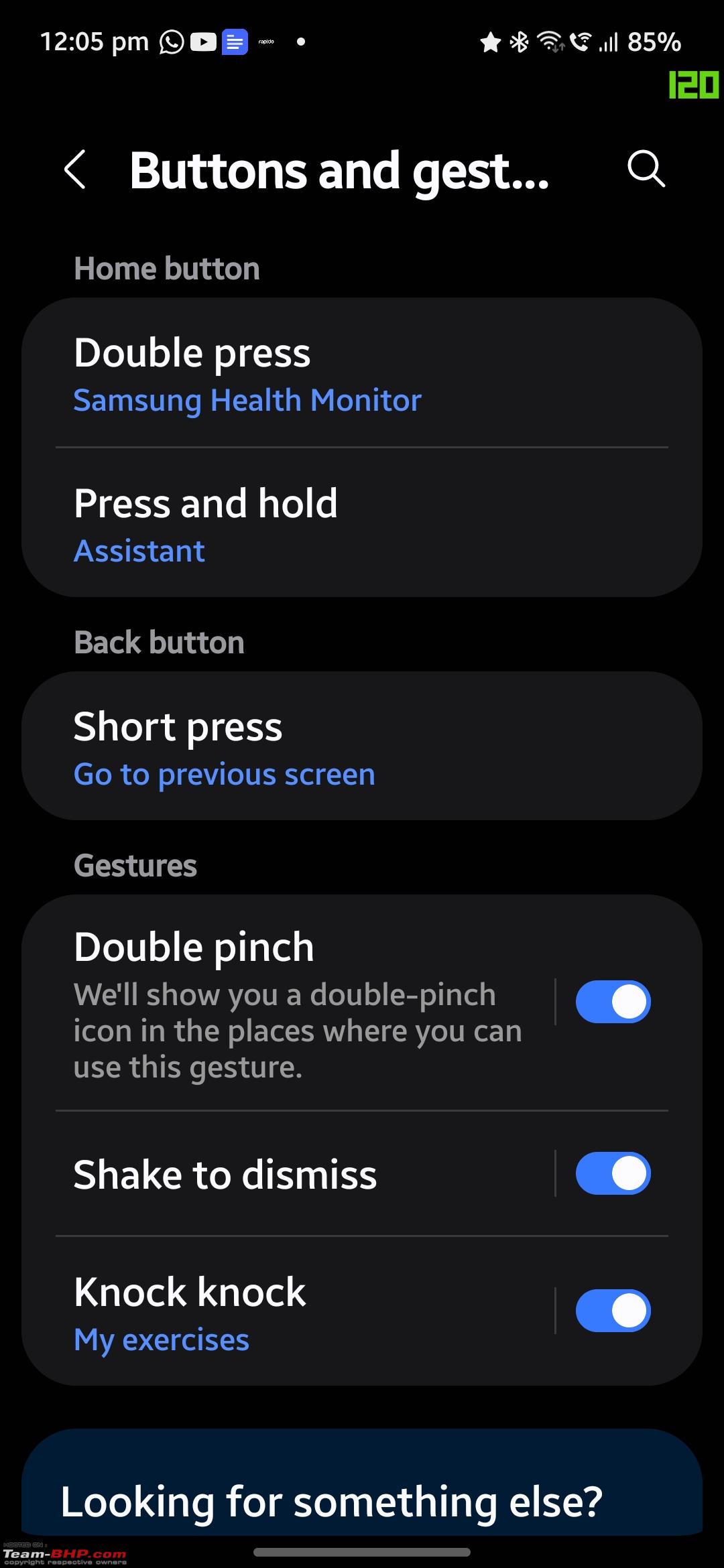Viewport: 724px width, 1568px height.
Task: Open Shake to dismiss settings
Action: tap(288, 1173)
